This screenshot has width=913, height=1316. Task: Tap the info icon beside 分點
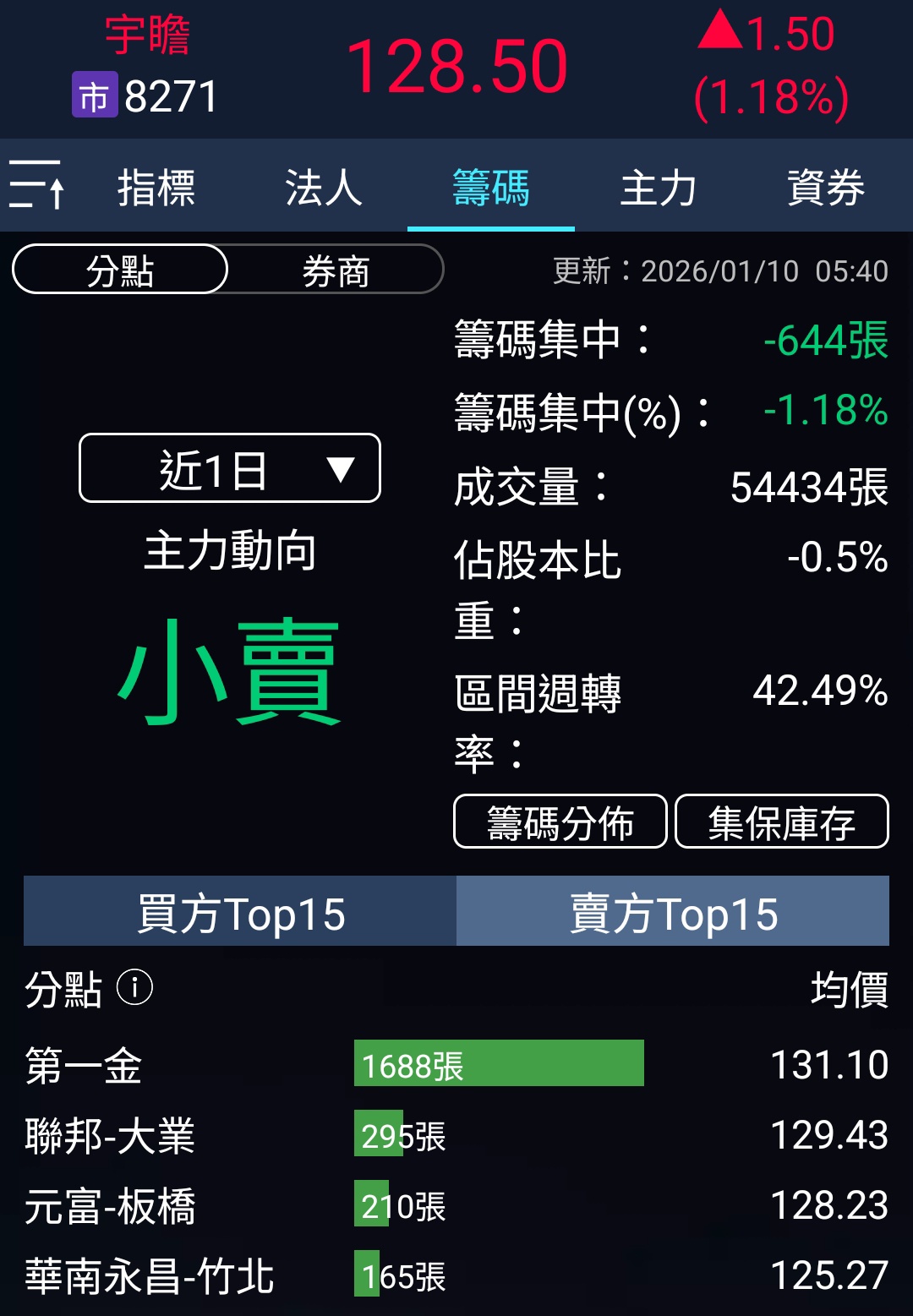click(134, 986)
